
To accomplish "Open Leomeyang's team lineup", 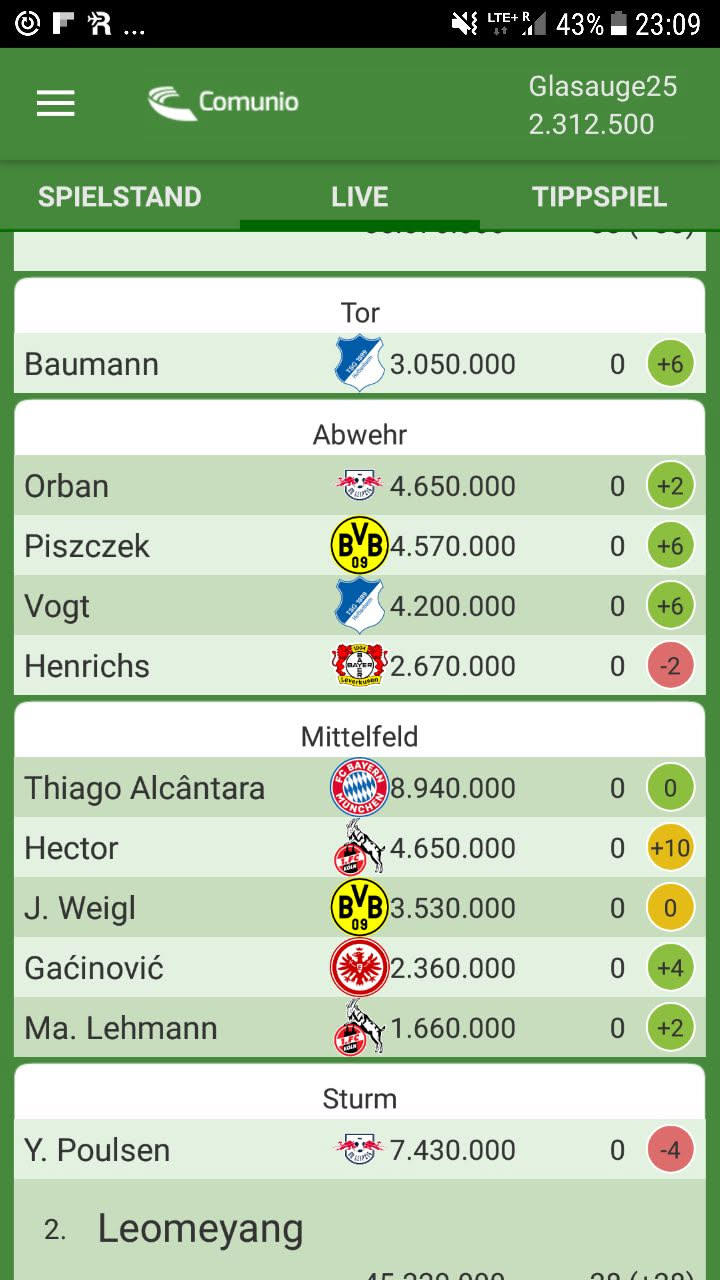I will pyautogui.click(x=200, y=1229).
